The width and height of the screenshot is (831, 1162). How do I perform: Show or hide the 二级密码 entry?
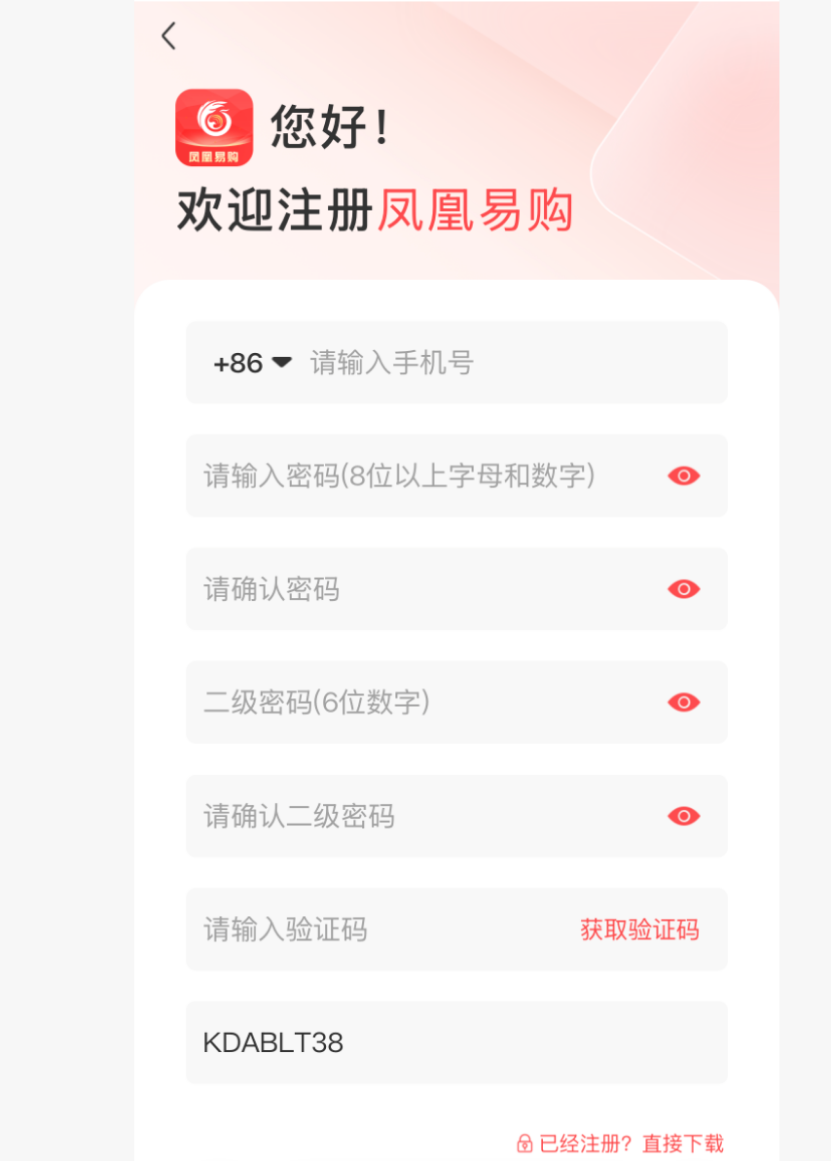pos(684,702)
